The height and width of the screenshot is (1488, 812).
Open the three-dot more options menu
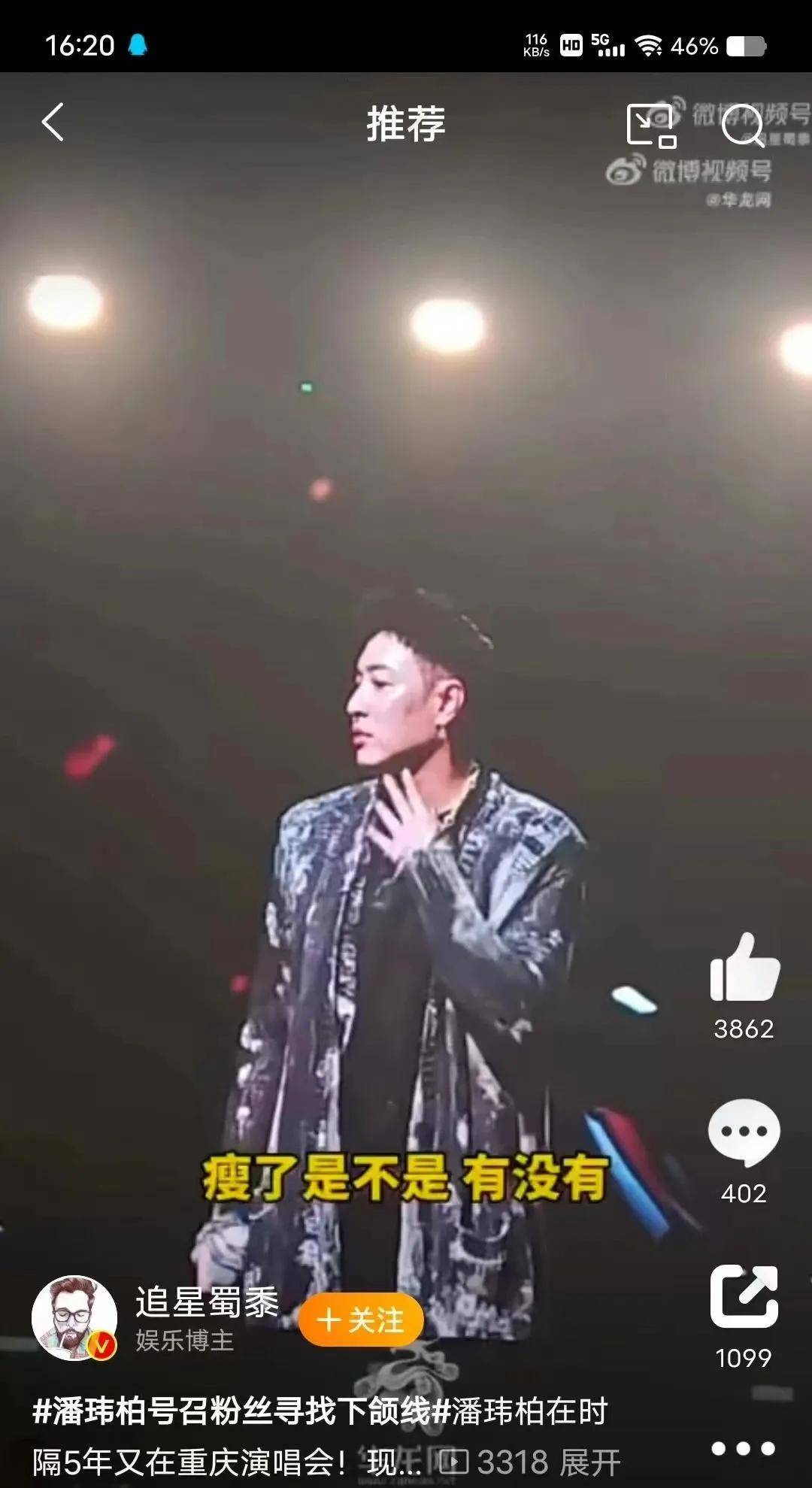743,1448
